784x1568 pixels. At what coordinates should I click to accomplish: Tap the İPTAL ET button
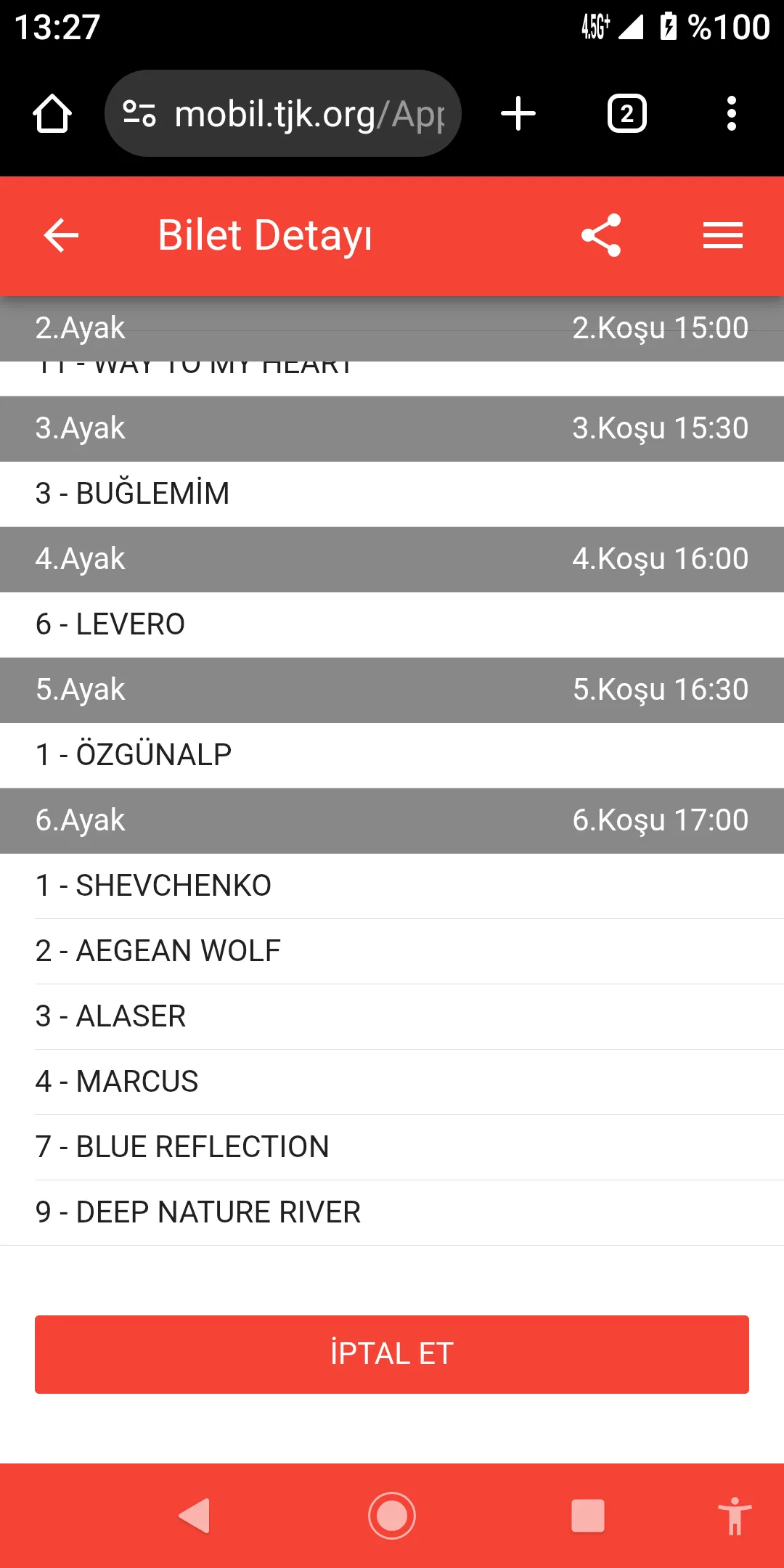(392, 1354)
